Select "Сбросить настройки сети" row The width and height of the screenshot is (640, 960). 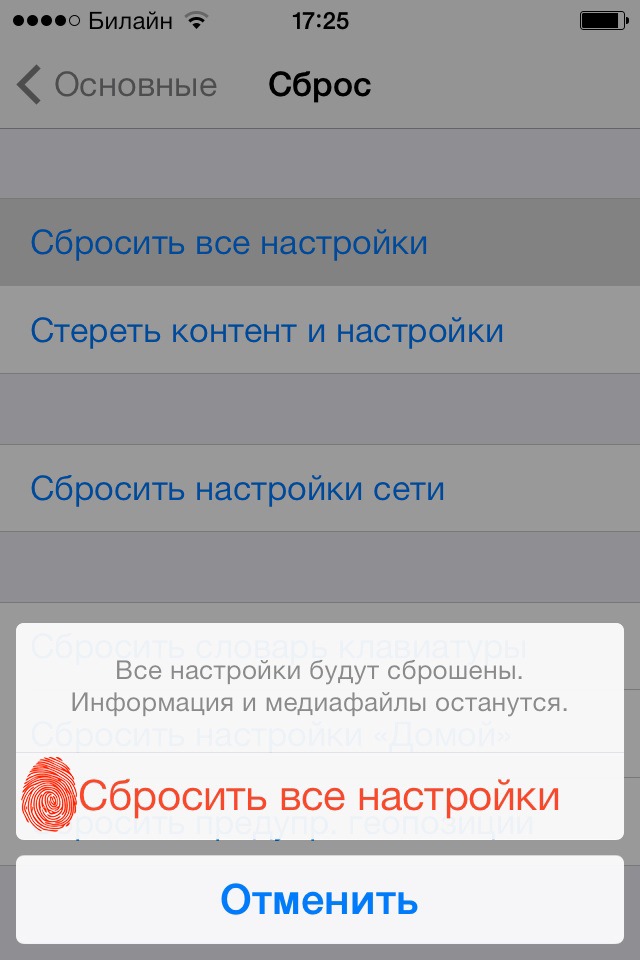[237, 489]
